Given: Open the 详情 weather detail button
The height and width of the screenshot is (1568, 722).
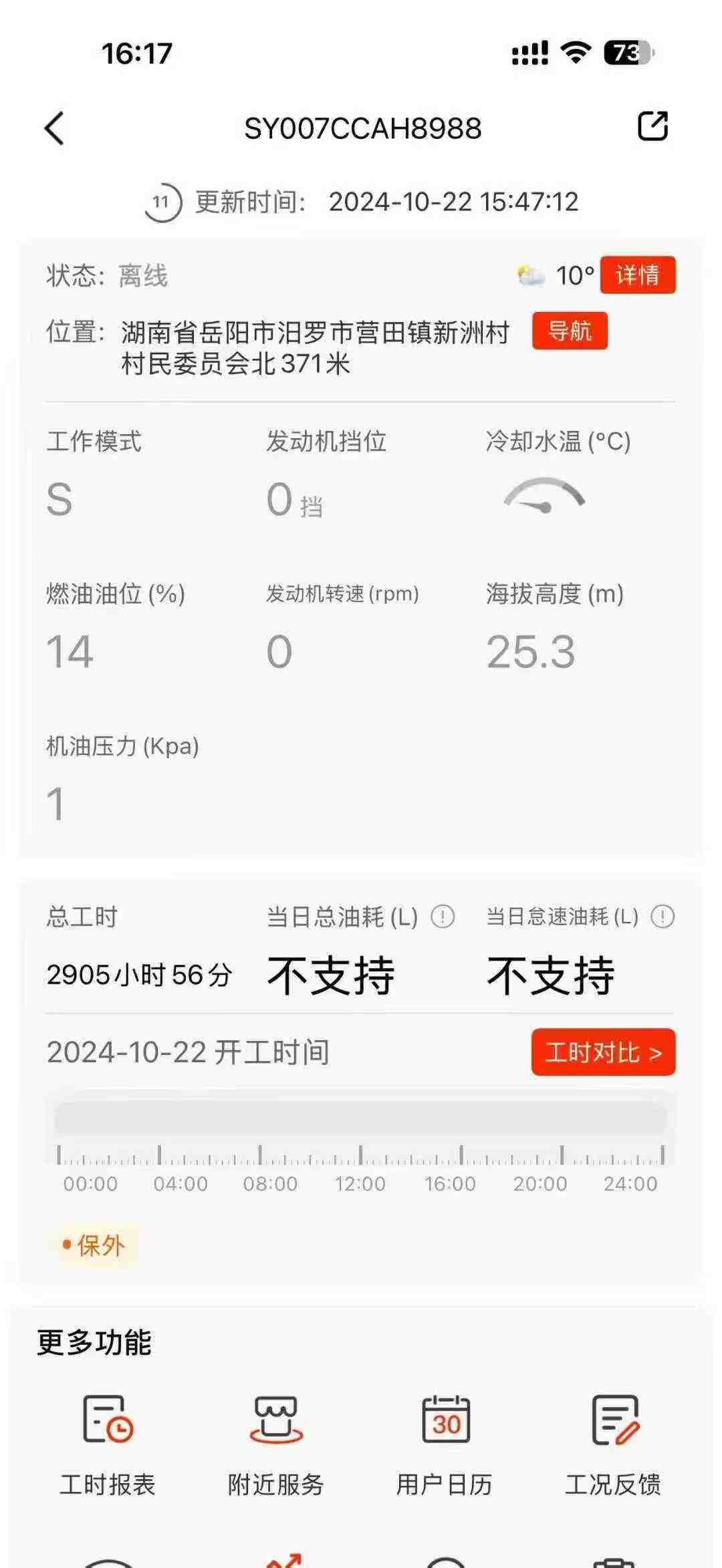Looking at the screenshot, I should (x=636, y=275).
